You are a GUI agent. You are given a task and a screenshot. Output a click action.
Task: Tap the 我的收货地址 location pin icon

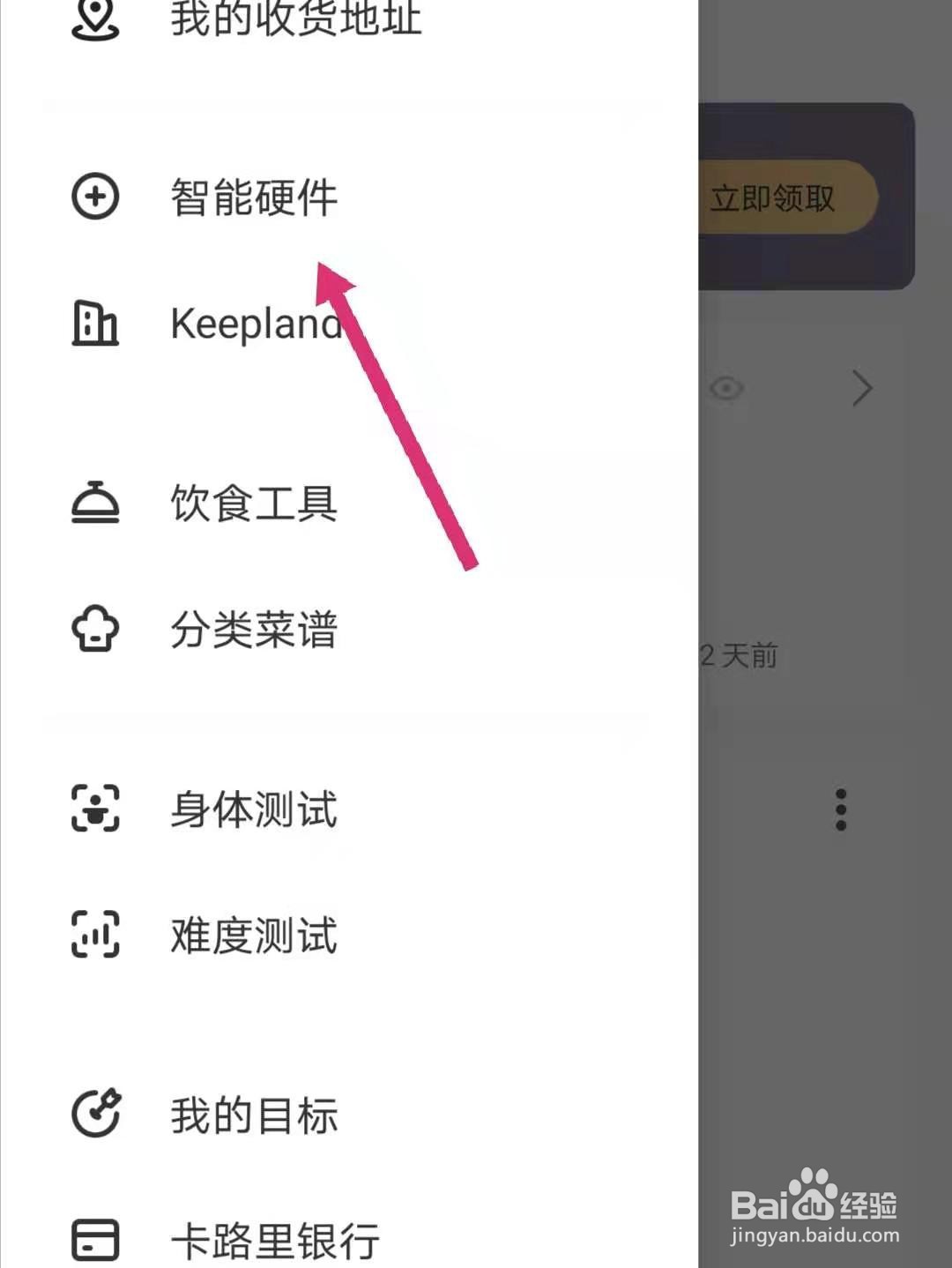tap(94, 19)
